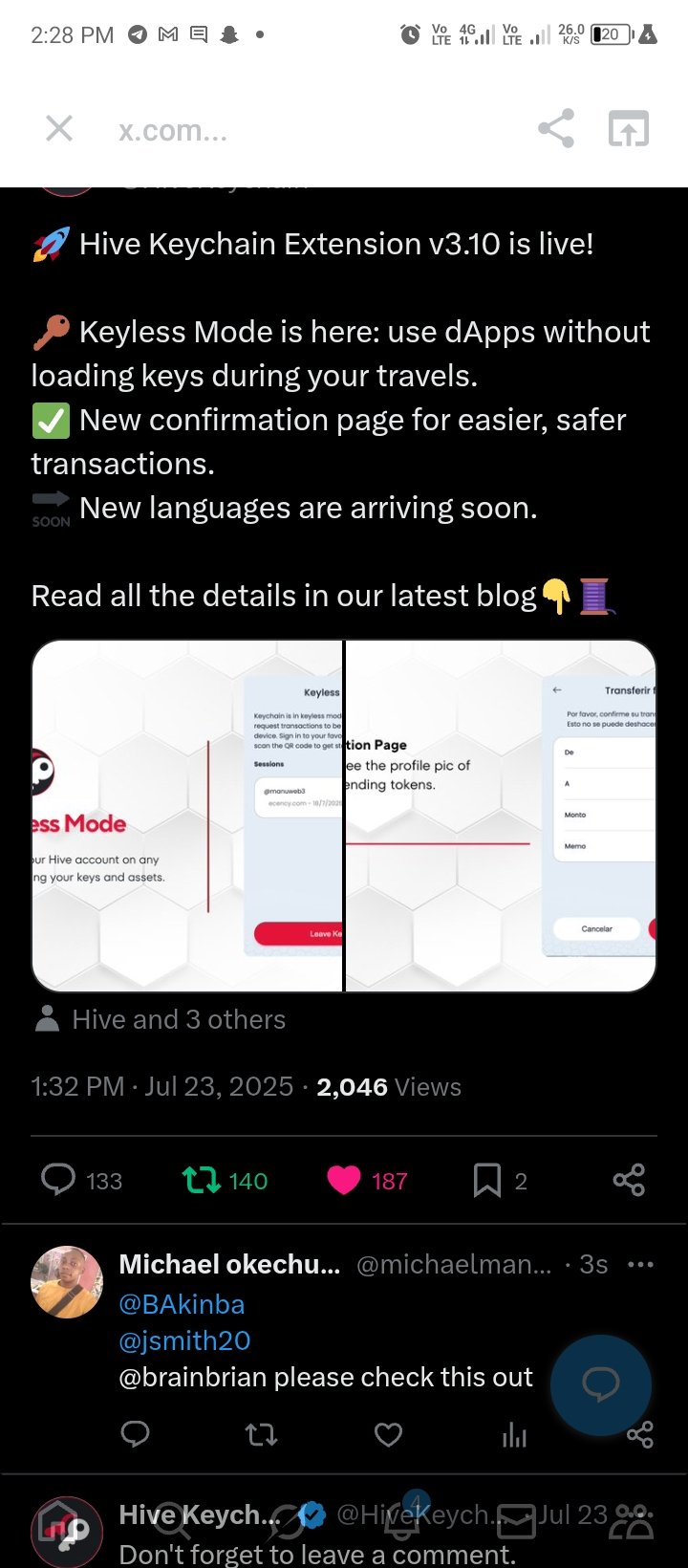This screenshot has height=1568, width=688.
Task: Open the left Keyless Mode image
Action: click(187, 816)
